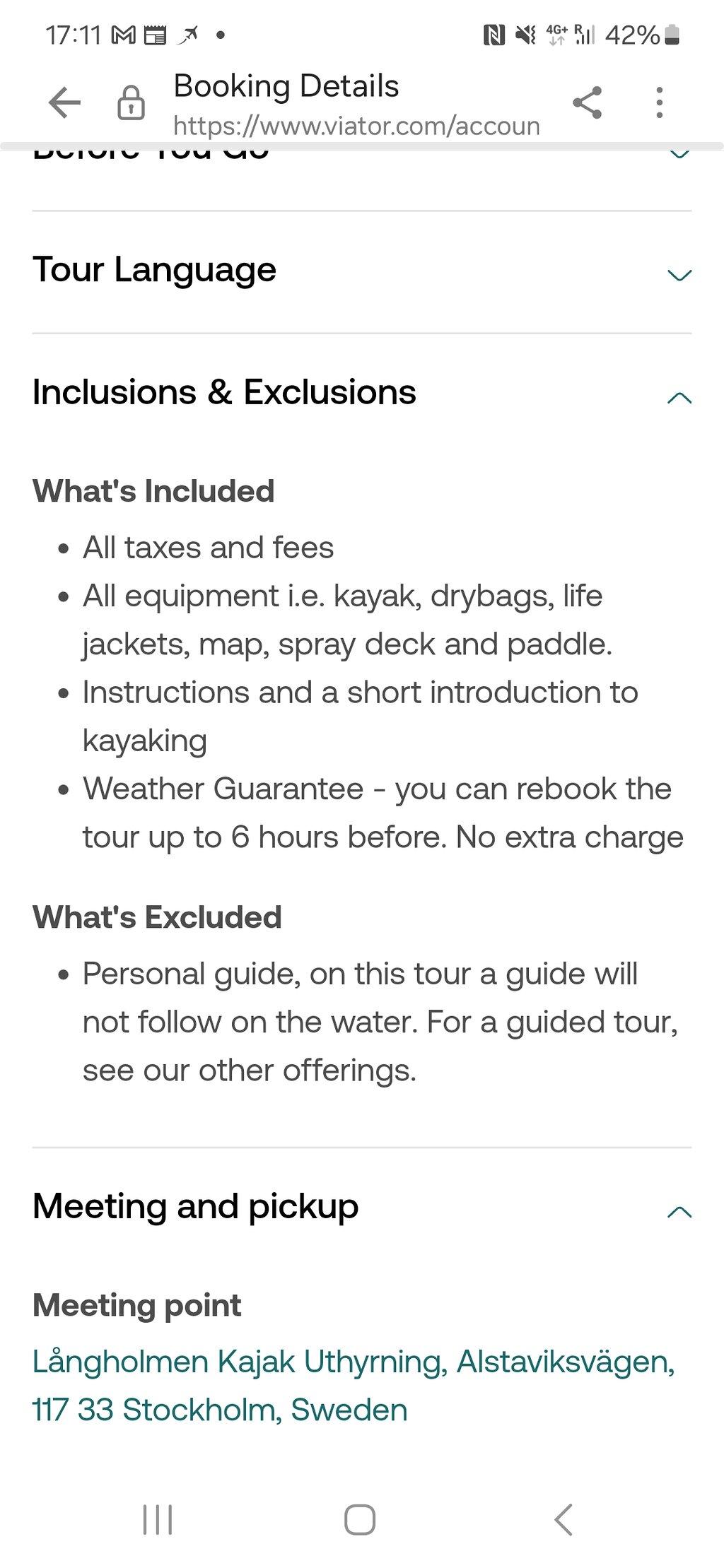Go back using the browser back arrow
Viewport: 724px width, 1568px height.
pyautogui.click(x=64, y=103)
